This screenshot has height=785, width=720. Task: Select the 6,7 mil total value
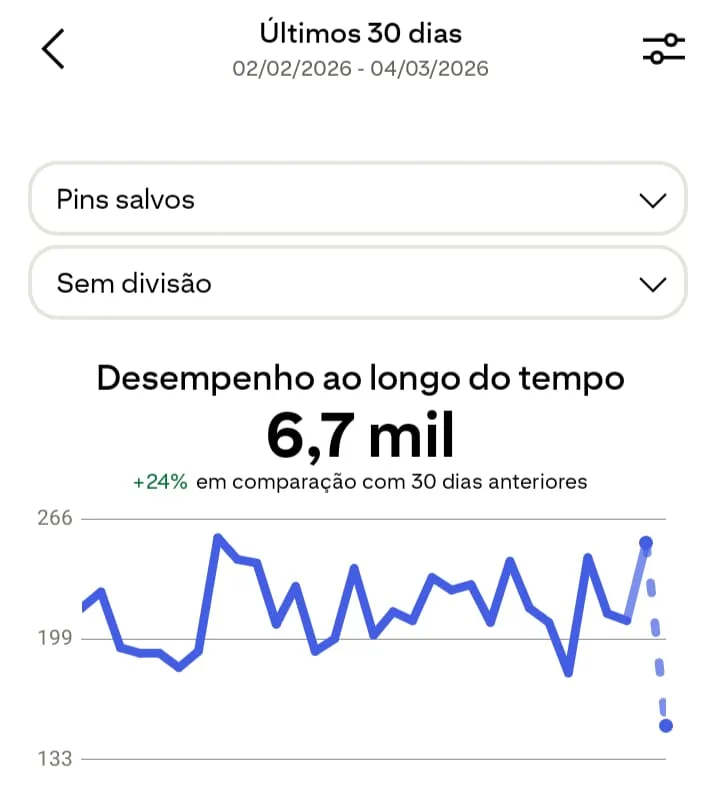(x=360, y=432)
